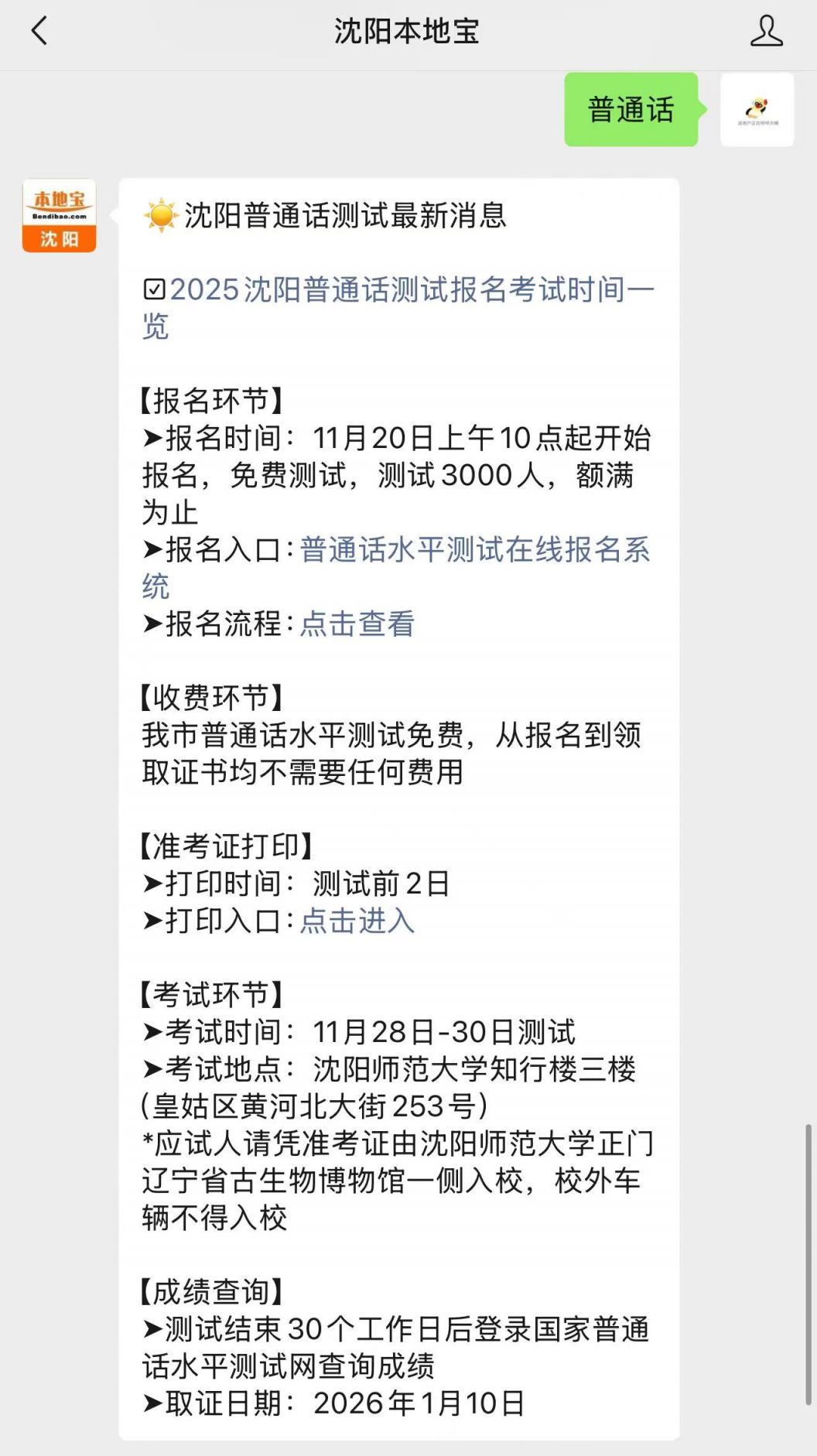Tap the official account message card
Viewport: 817px width, 1456px height.
(398, 774)
